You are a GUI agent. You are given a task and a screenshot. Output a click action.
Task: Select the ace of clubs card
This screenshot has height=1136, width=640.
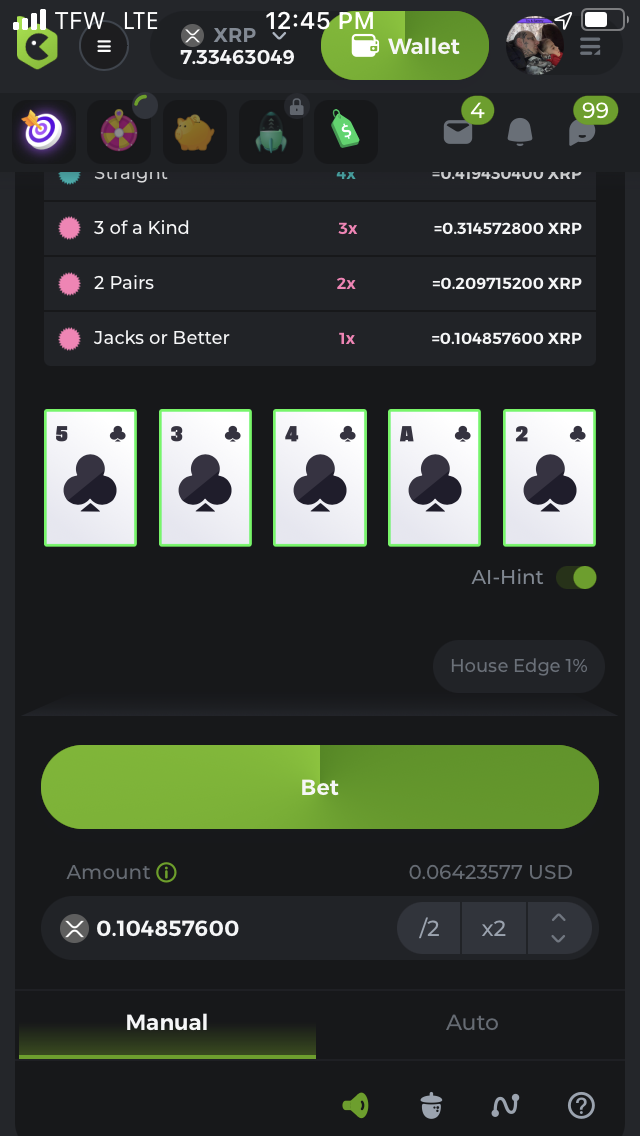(x=434, y=477)
